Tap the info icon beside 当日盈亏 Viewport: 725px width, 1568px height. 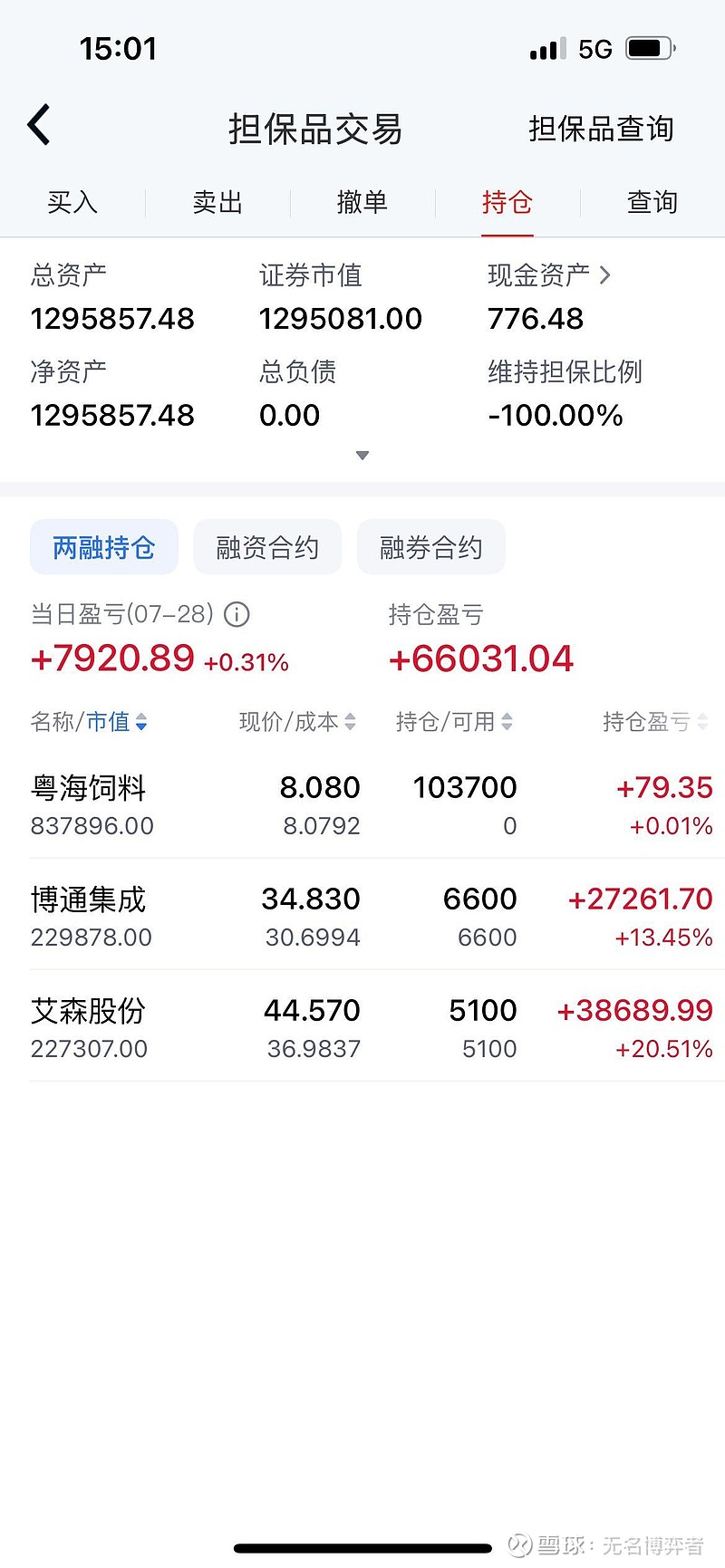click(237, 615)
